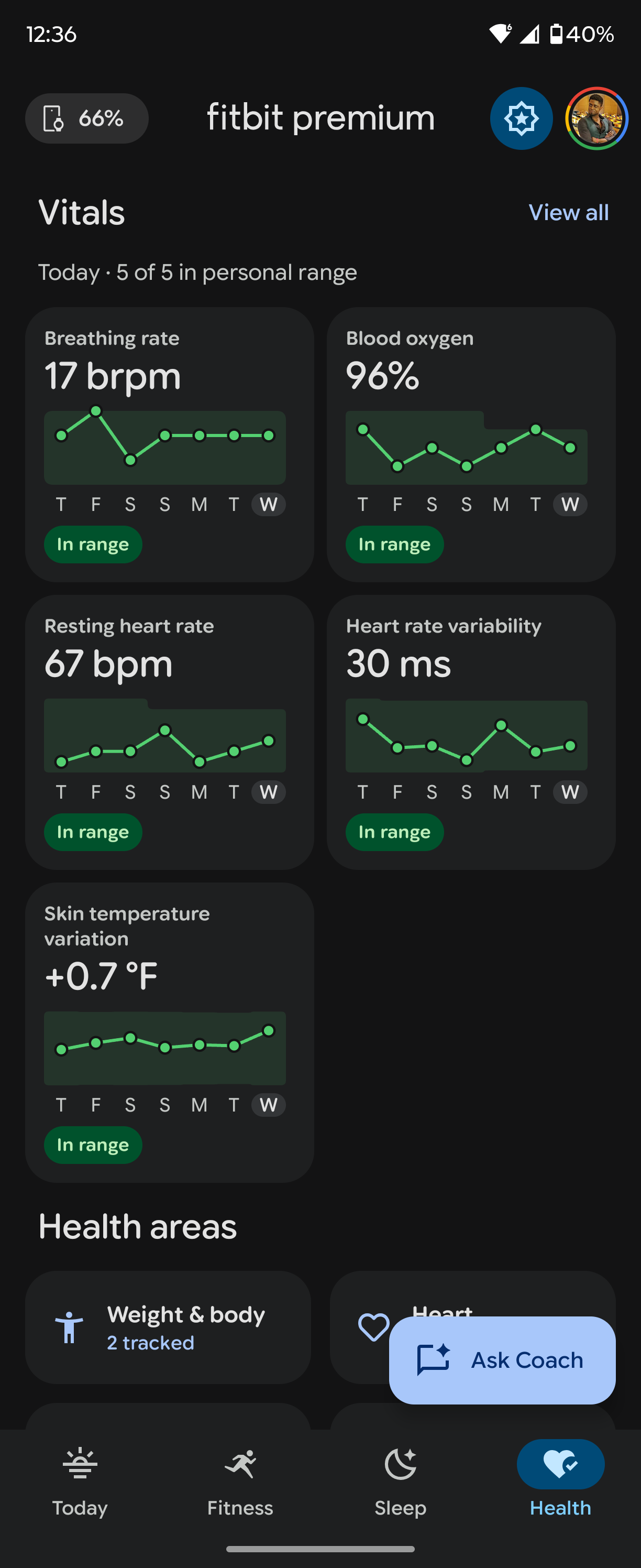Open View all vitals link
Image resolution: width=641 pixels, height=1568 pixels.
click(x=568, y=212)
